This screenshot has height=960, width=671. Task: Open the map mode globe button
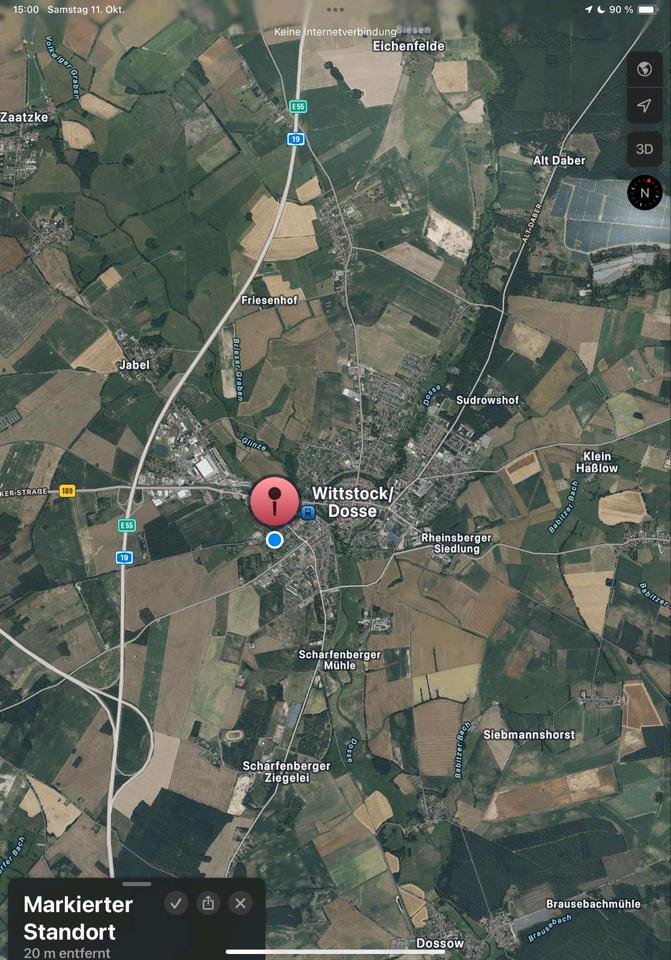point(645,69)
